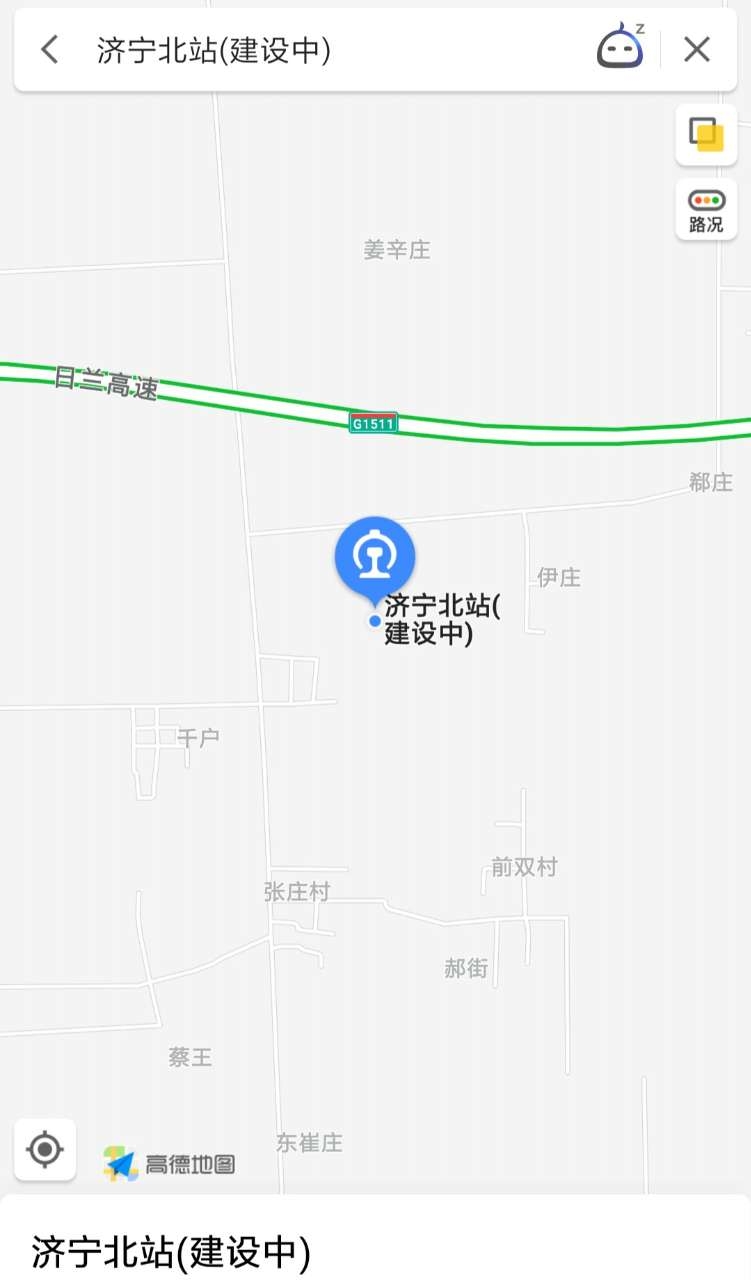Toggle 路况 traffic conditions

click(706, 210)
